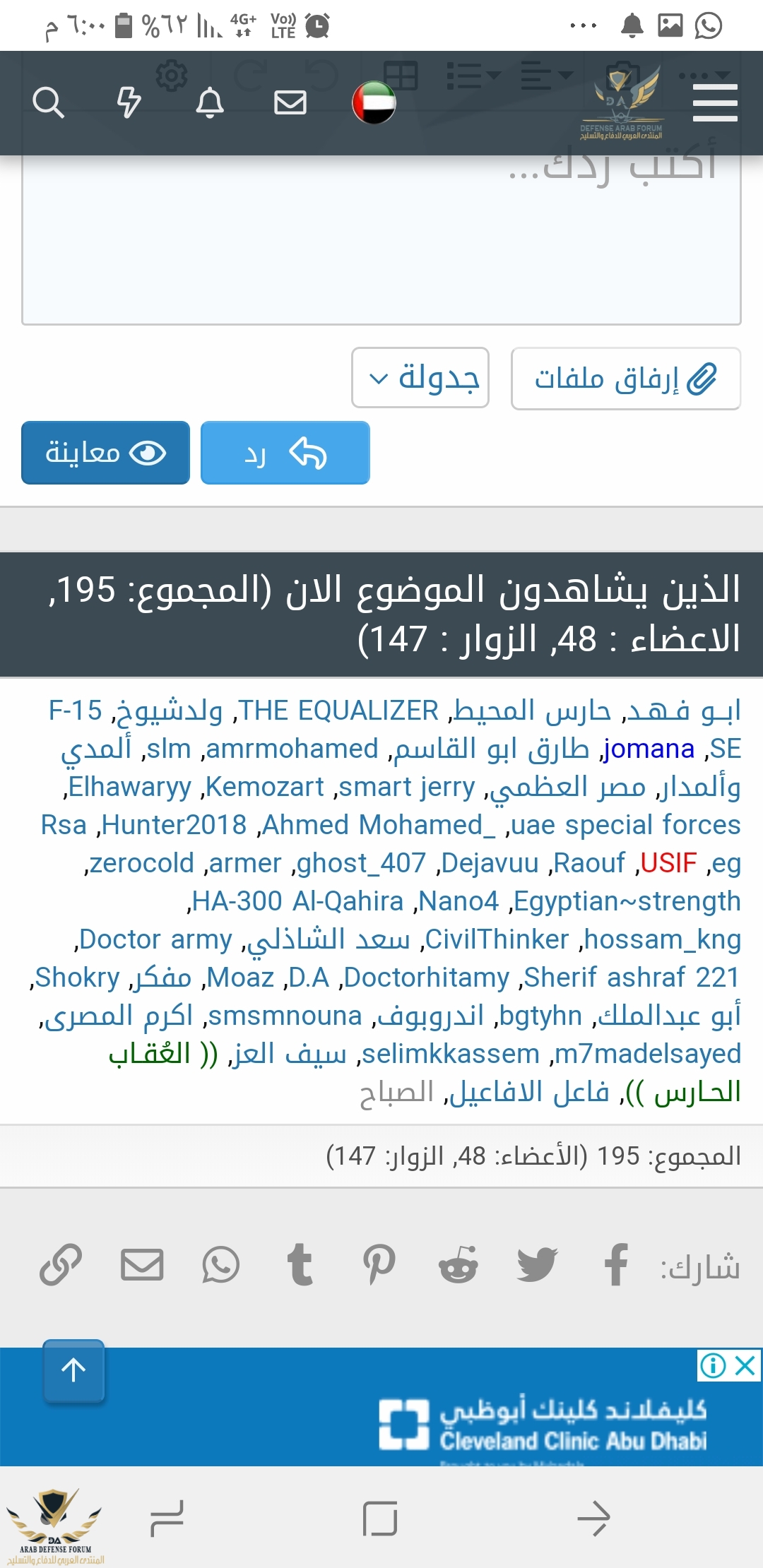Open the search icon in header
Screen dimensions: 763x1568
click(x=48, y=103)
